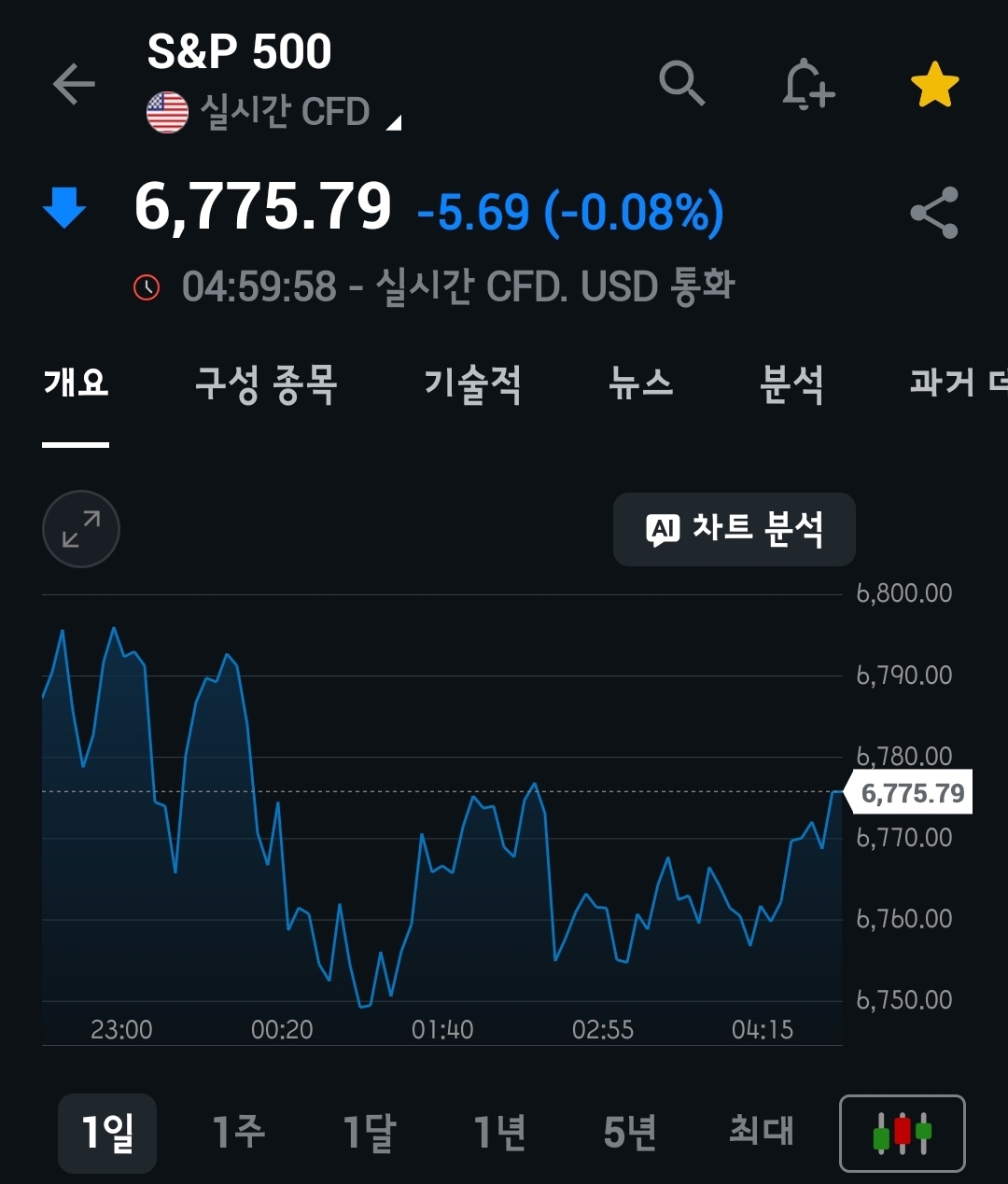The image size is (1008, 1184).
Task: Select the 개요 tab
Action: click(76, 383)
